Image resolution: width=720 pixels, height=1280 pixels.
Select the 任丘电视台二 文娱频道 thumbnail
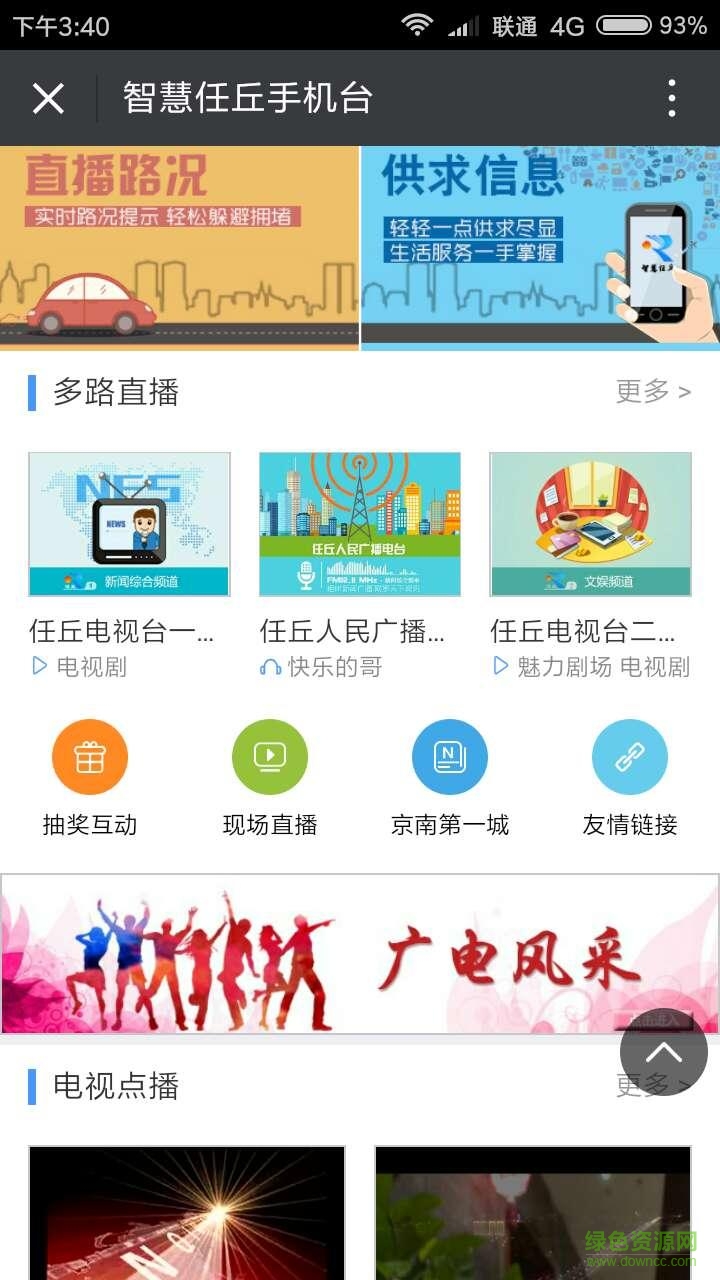[x=590, y=522]
